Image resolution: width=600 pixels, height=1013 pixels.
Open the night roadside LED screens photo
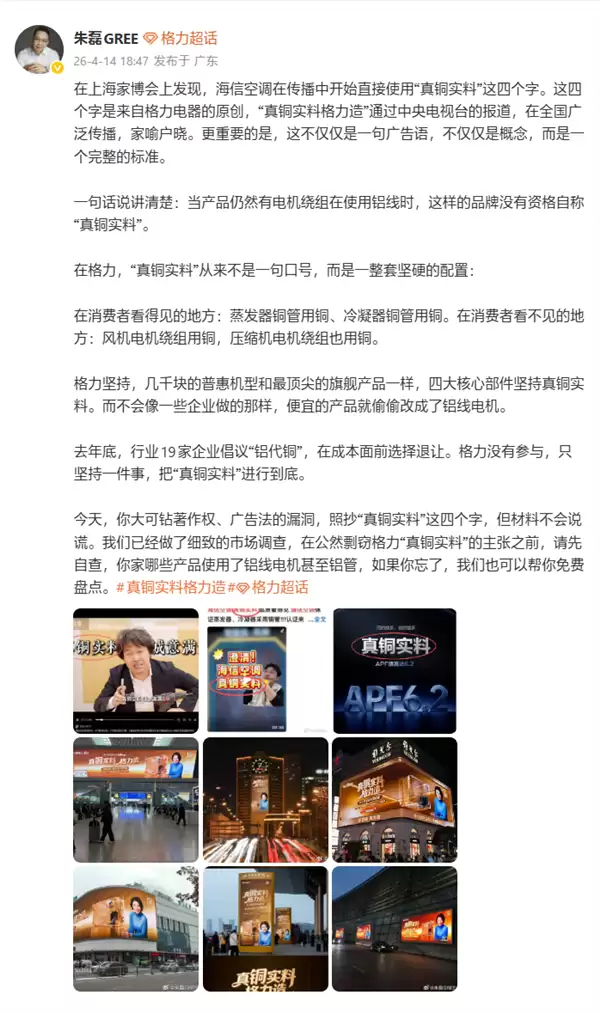coord(394,928)
